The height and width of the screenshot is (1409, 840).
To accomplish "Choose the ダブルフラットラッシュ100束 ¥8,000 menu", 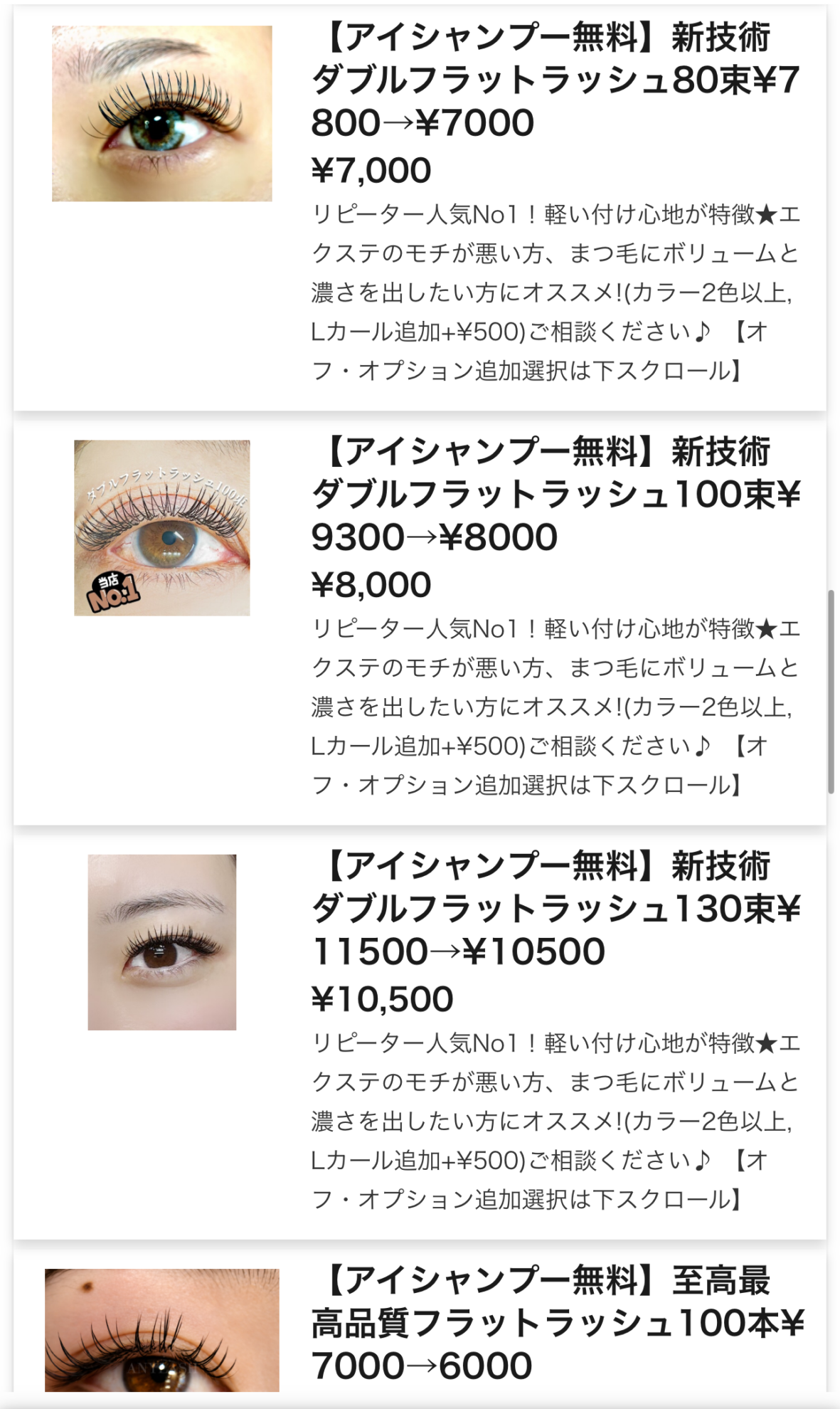I will click(x=555, y=494).
